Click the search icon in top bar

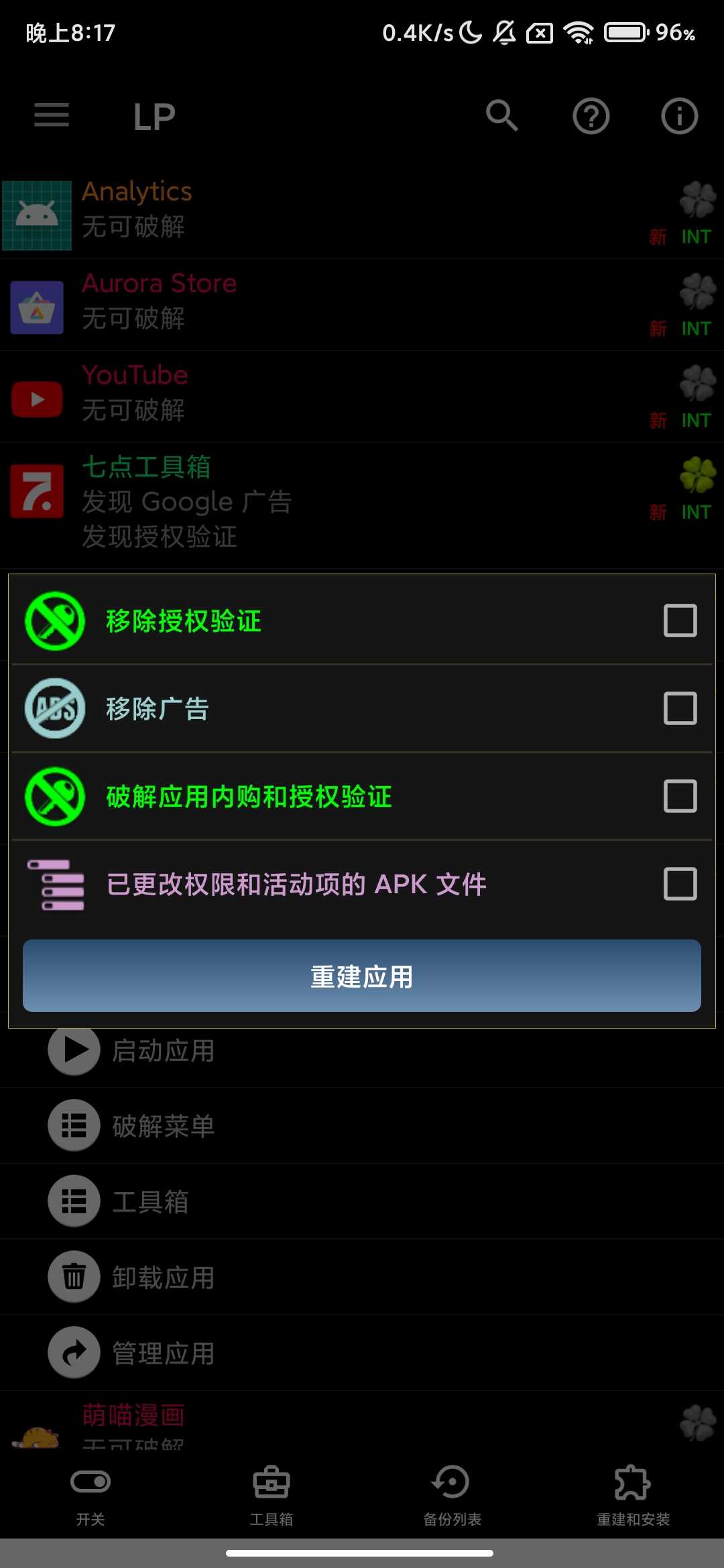pyautogui.click(x=503, y=116)
